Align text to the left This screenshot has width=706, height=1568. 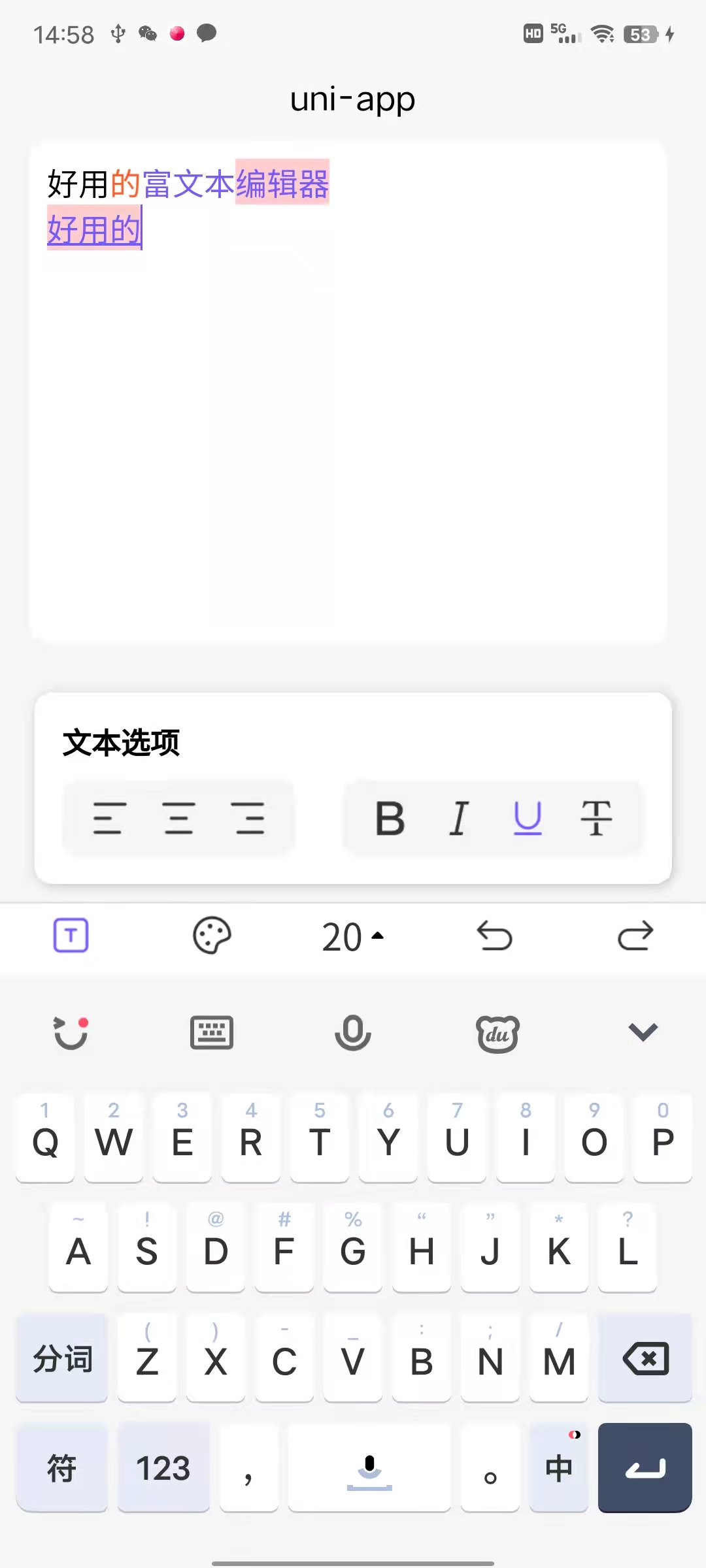coord(109,818)
